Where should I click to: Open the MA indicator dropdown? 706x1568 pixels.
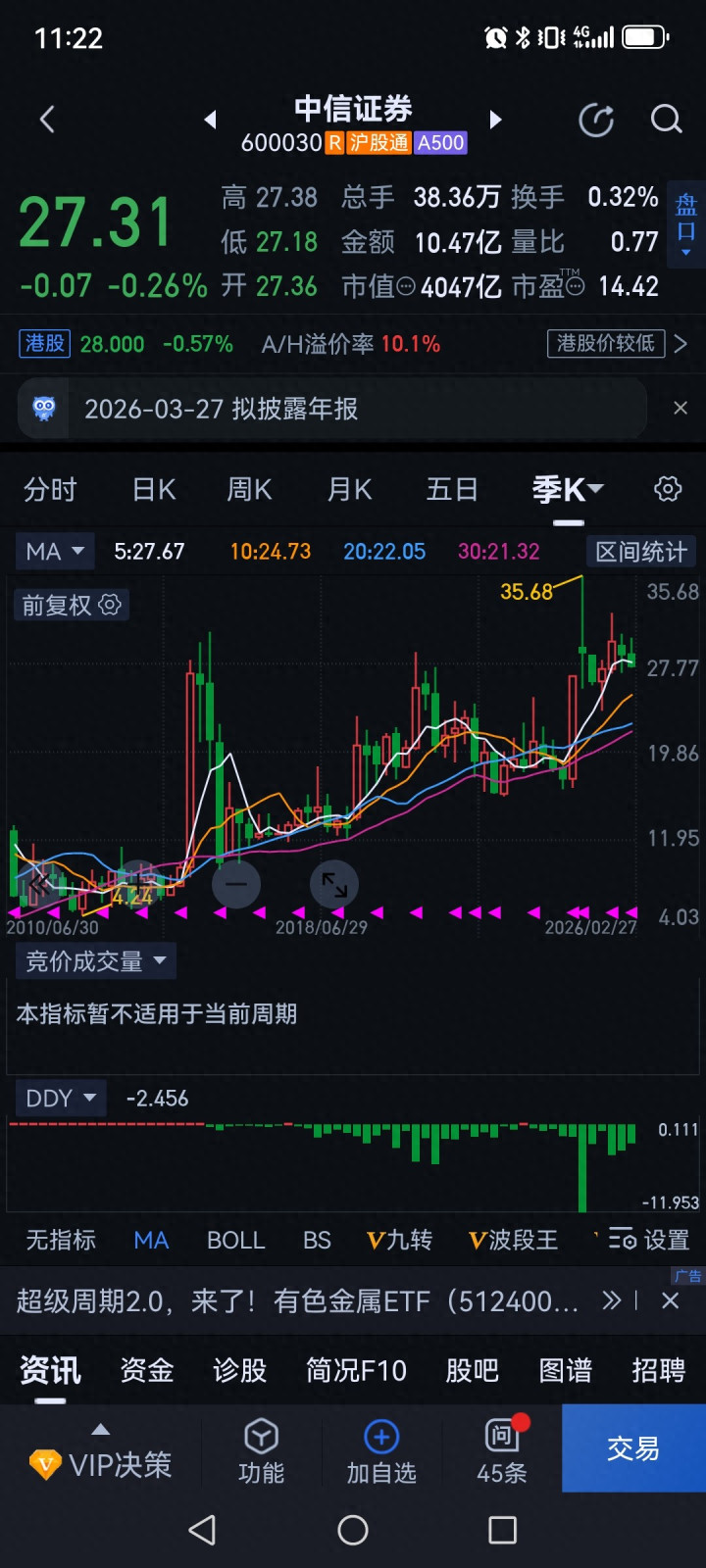point(54,551)
